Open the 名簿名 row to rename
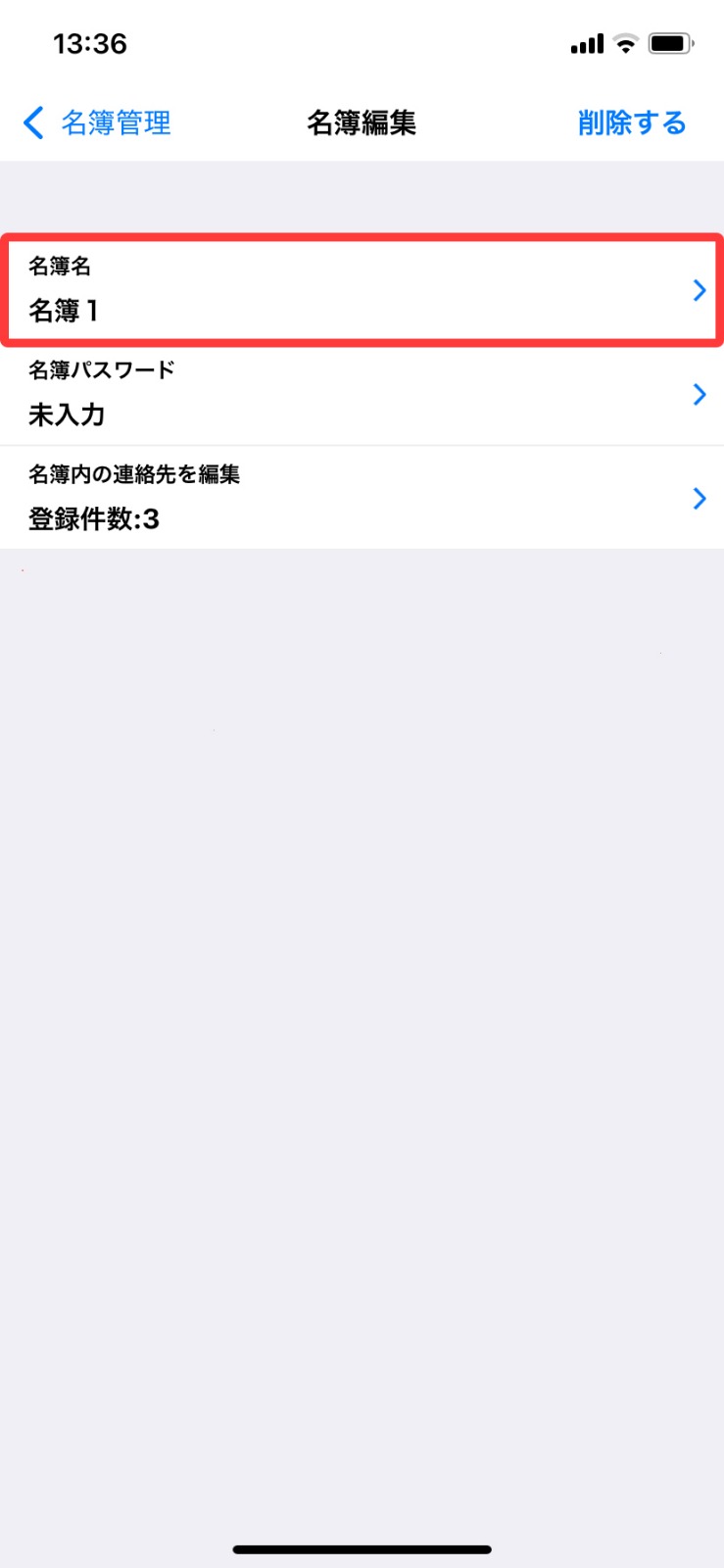 [362, 290]
